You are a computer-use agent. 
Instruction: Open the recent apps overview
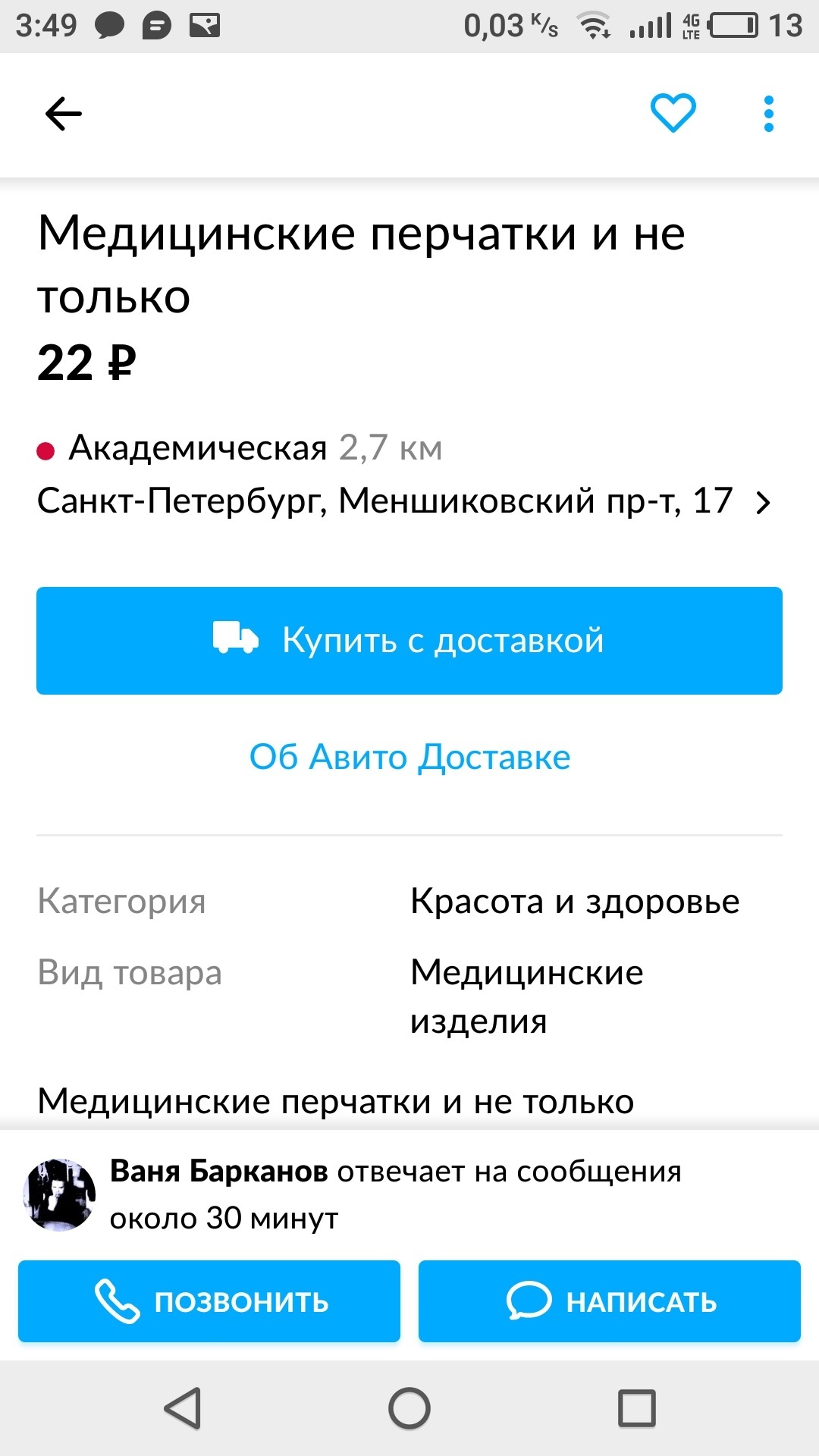click(x=637, y=1408)
